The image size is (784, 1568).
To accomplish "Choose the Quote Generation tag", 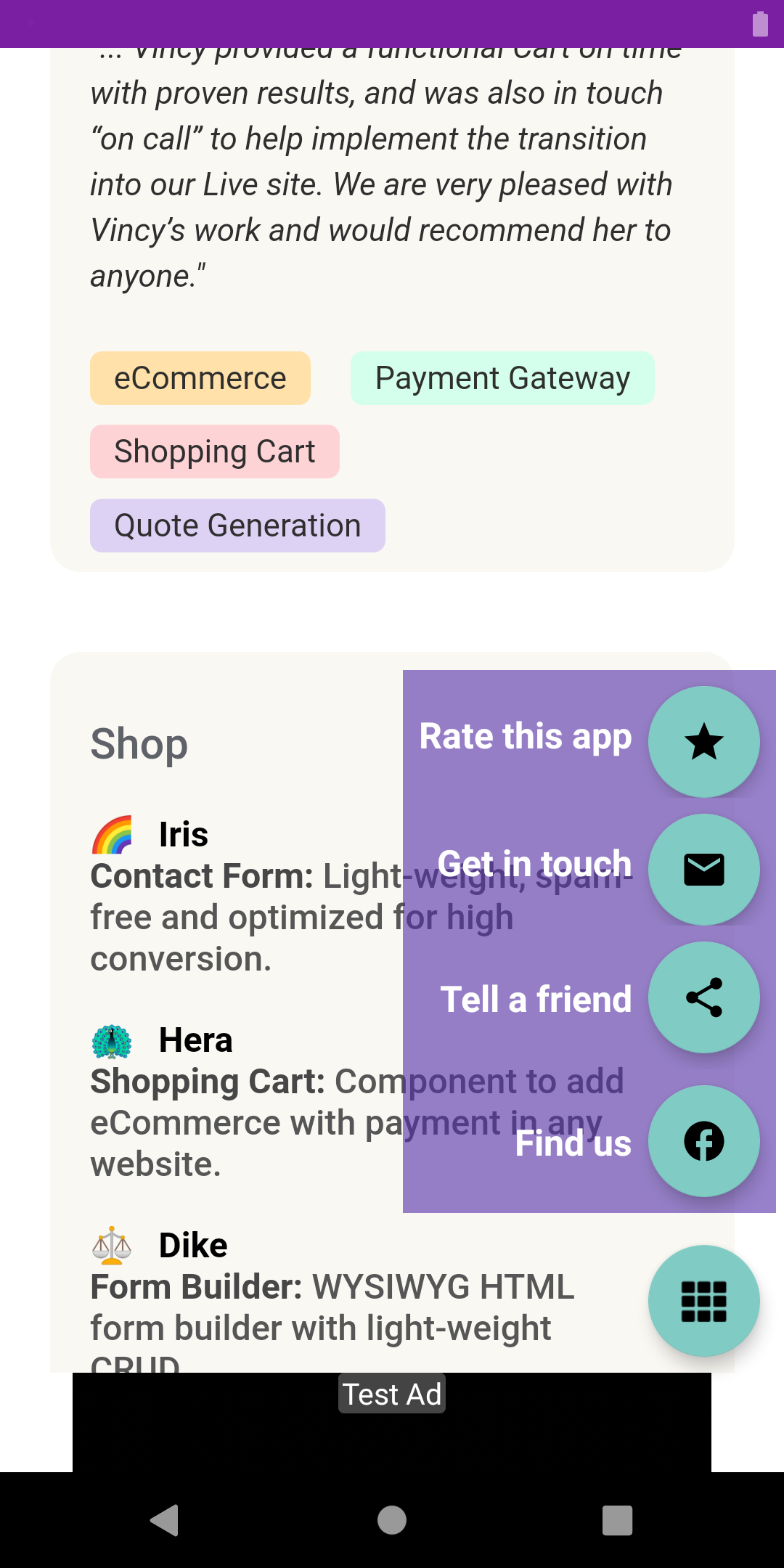I will point(237,526).
